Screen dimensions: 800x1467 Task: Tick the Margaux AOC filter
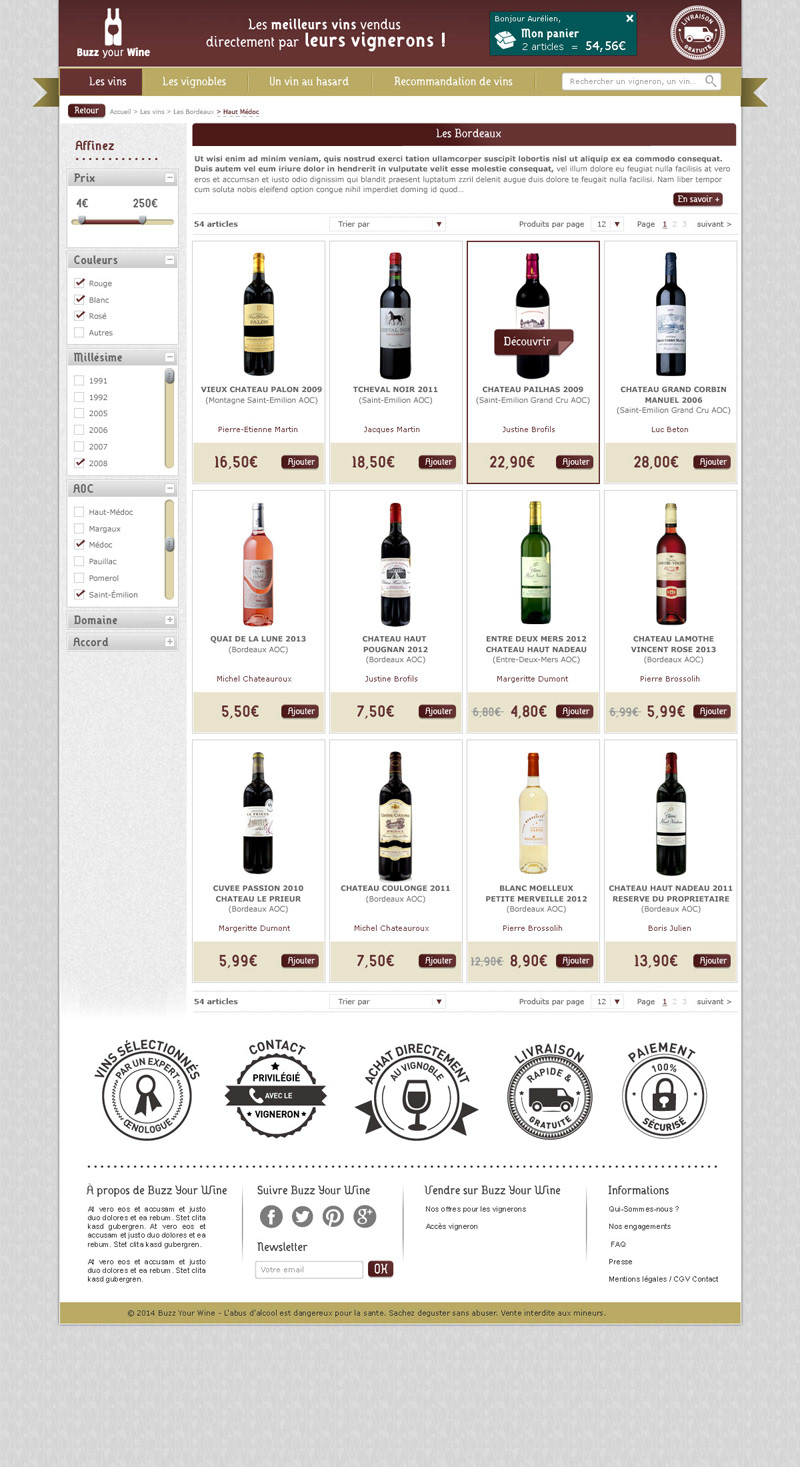point(80,528)
